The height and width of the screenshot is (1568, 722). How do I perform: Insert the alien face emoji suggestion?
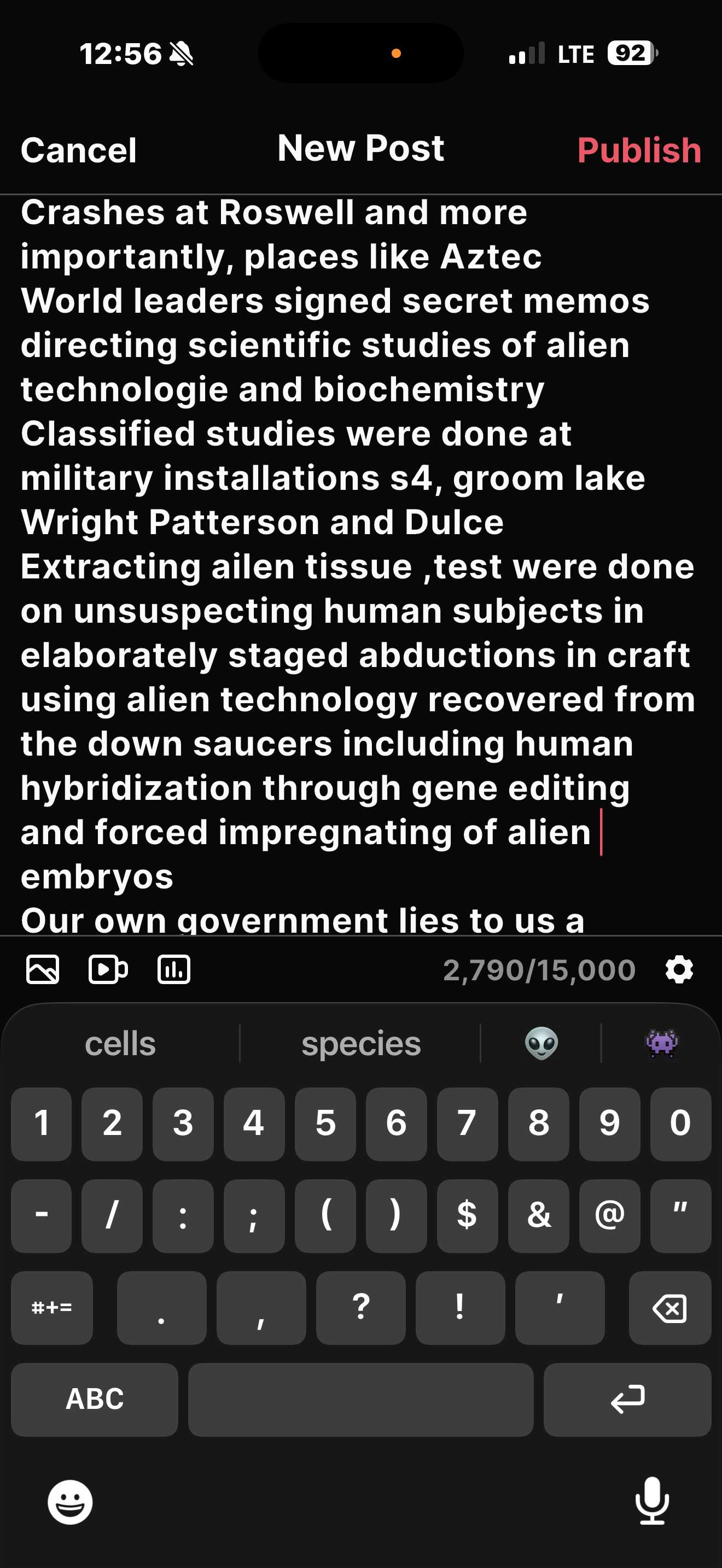point(541,1043)
